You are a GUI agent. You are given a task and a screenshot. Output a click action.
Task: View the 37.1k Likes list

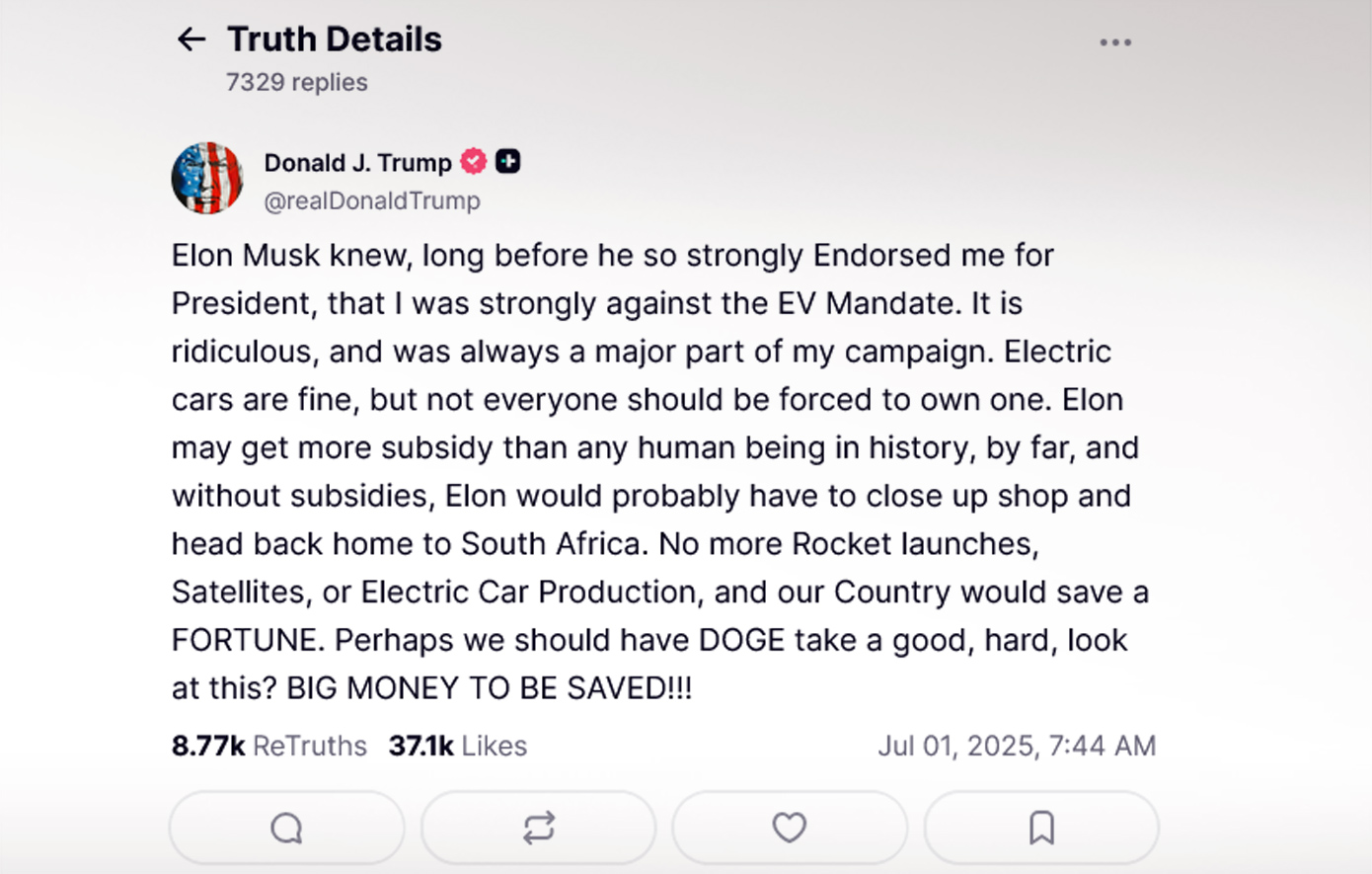point(458,746)
